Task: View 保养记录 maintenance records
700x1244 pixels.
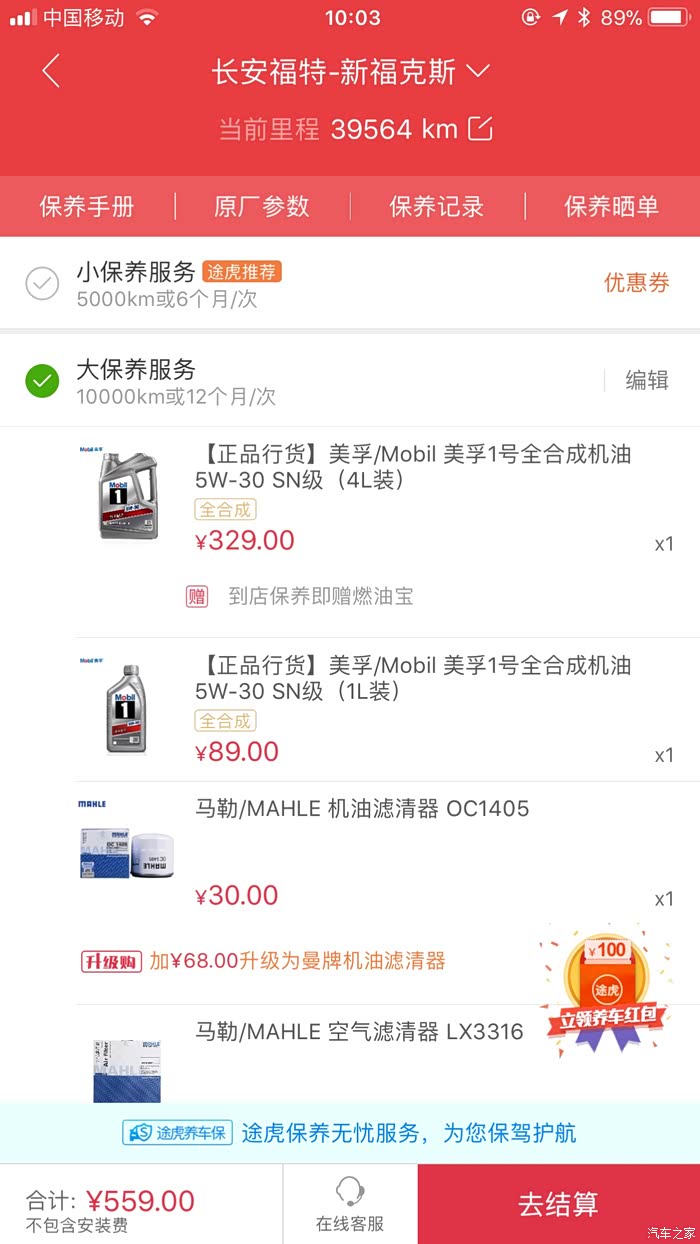Action: pyautogui.click(x=437, y=207)
